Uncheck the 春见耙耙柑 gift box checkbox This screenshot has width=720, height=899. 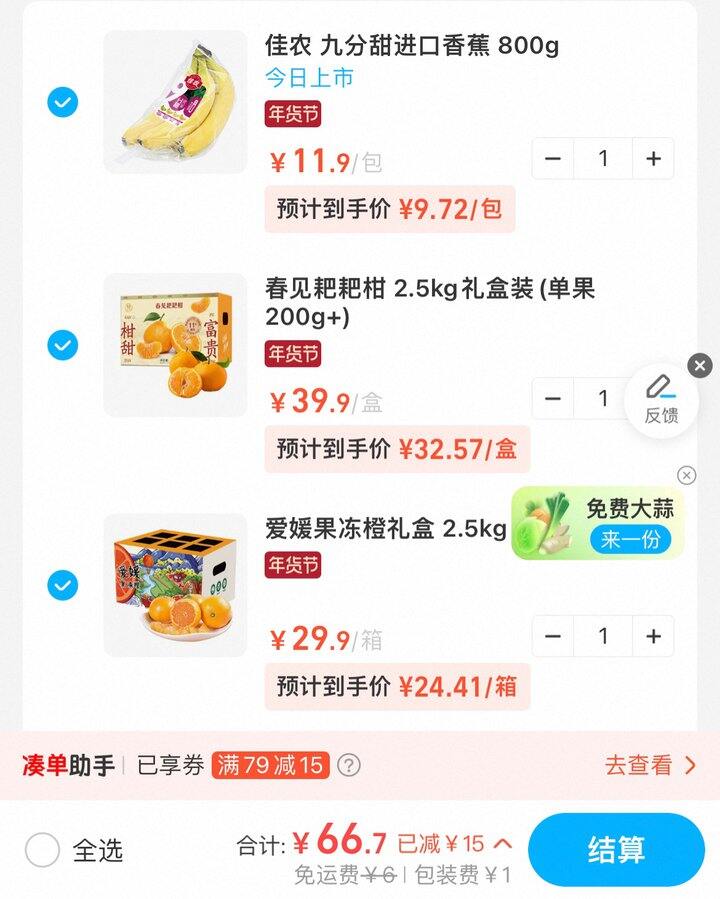[62, 345]
